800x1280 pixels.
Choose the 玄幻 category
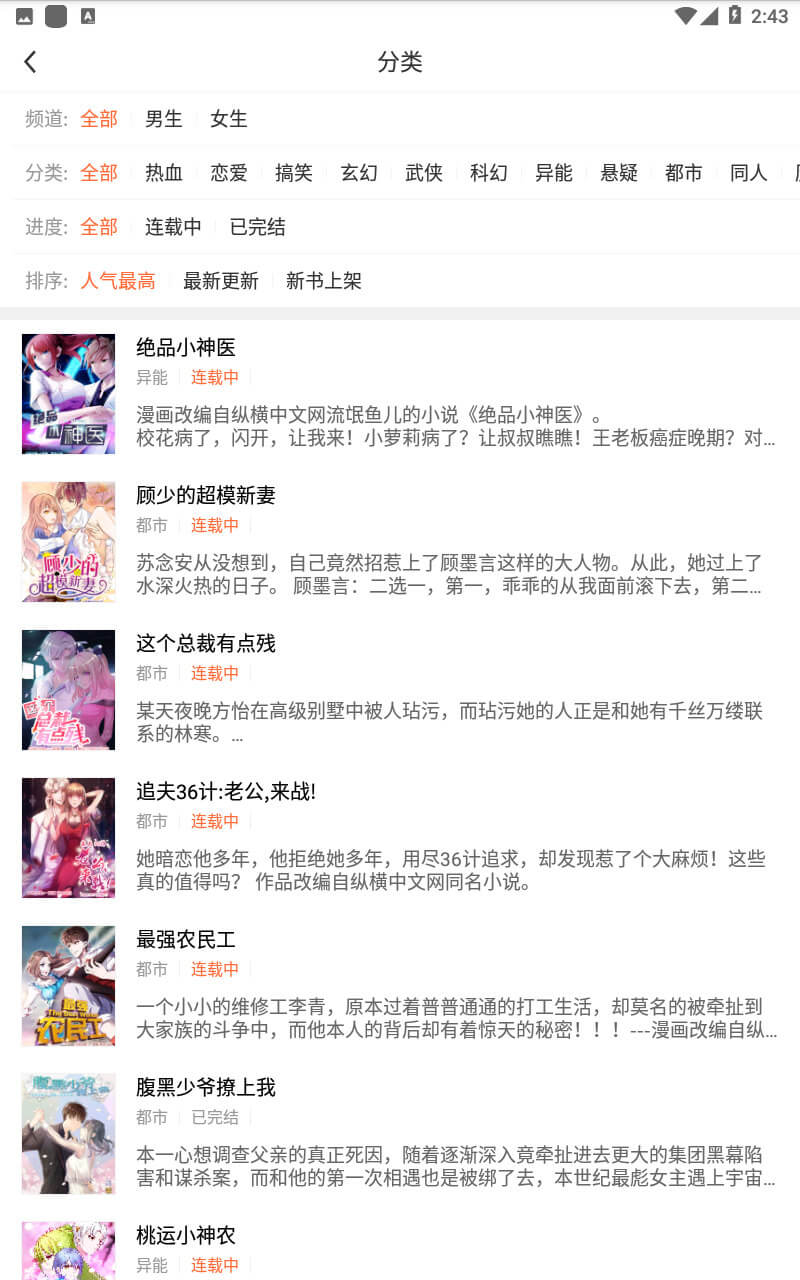pyautogui.click(x=359, y=173)
